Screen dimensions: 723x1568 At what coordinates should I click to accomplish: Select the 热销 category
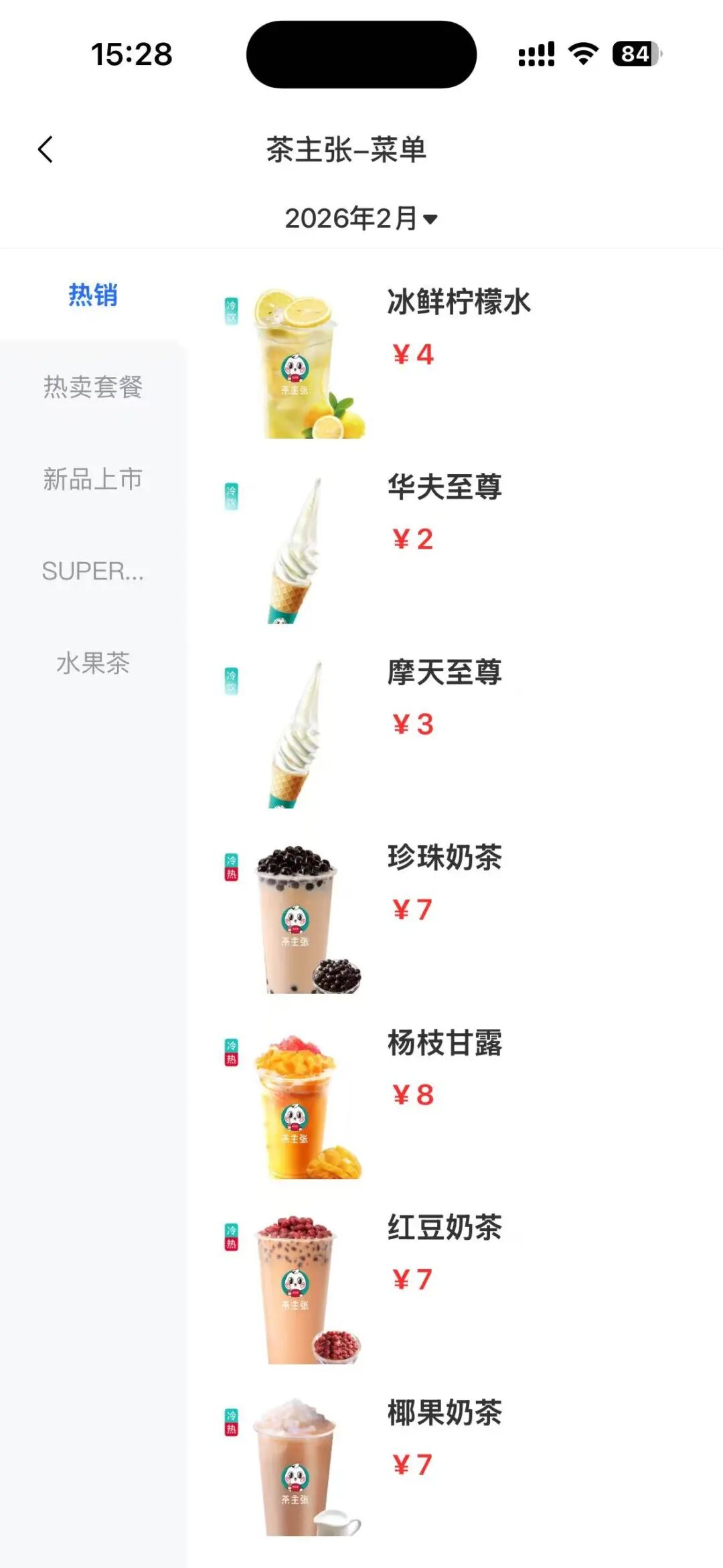point(93,295)
